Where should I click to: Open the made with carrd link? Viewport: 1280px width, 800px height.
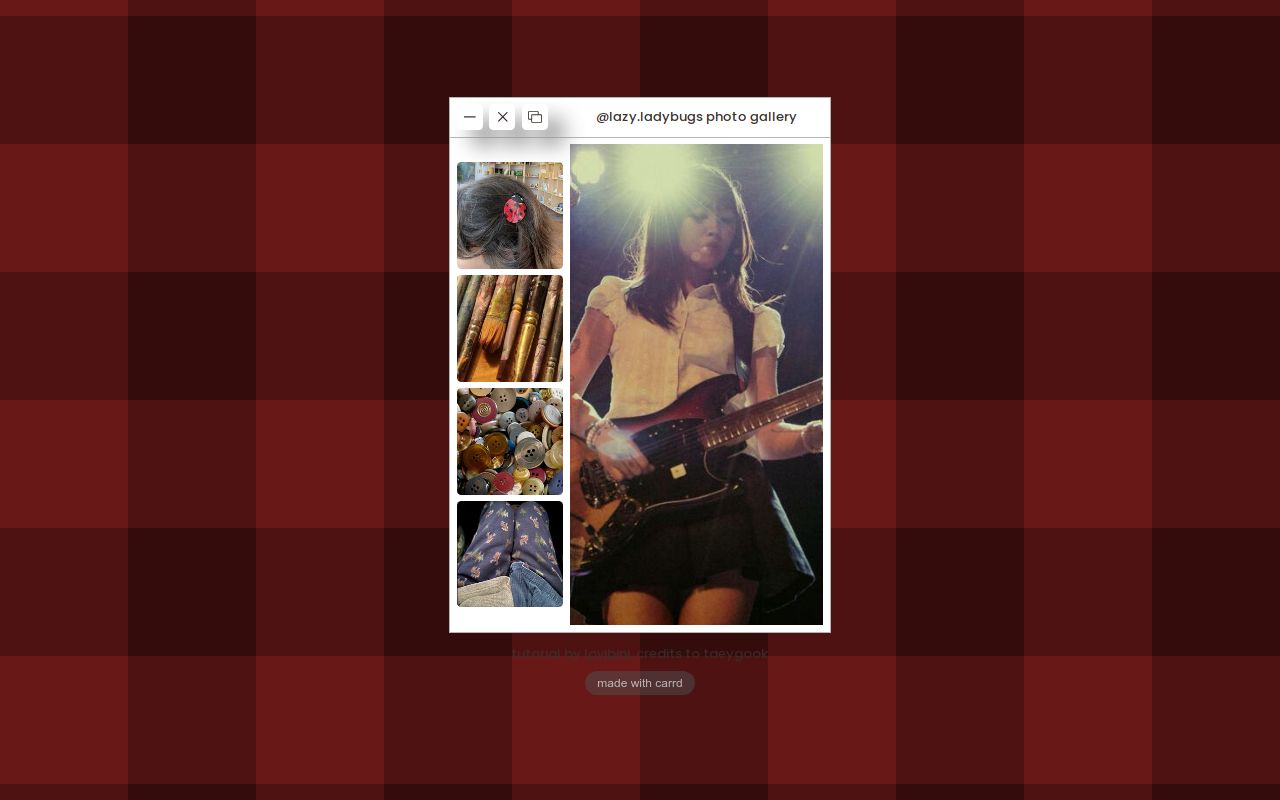point(640,683)
